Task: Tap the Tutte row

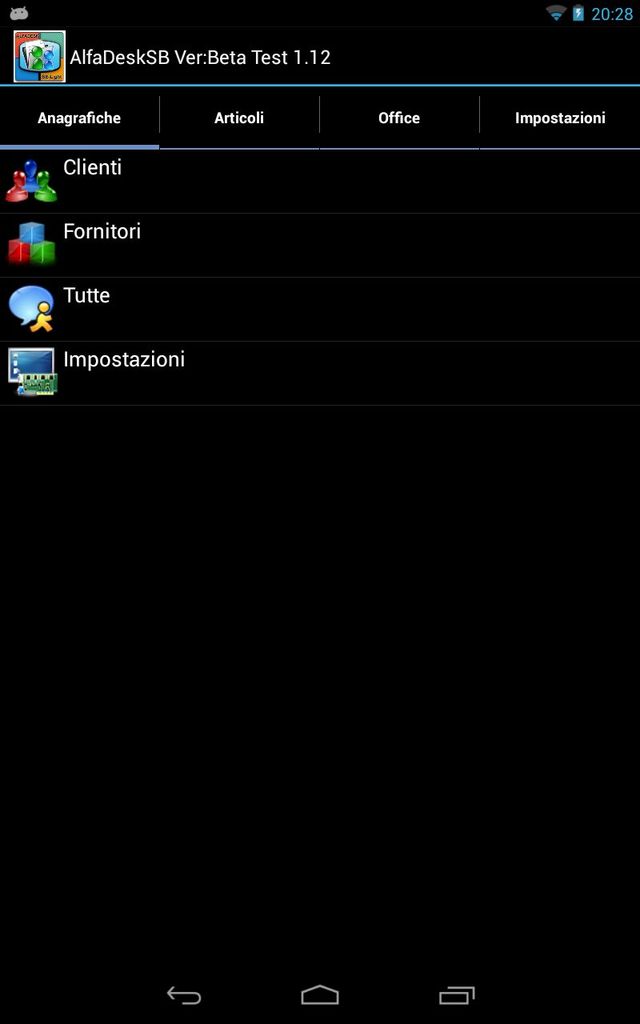Action: pos(320,310)
